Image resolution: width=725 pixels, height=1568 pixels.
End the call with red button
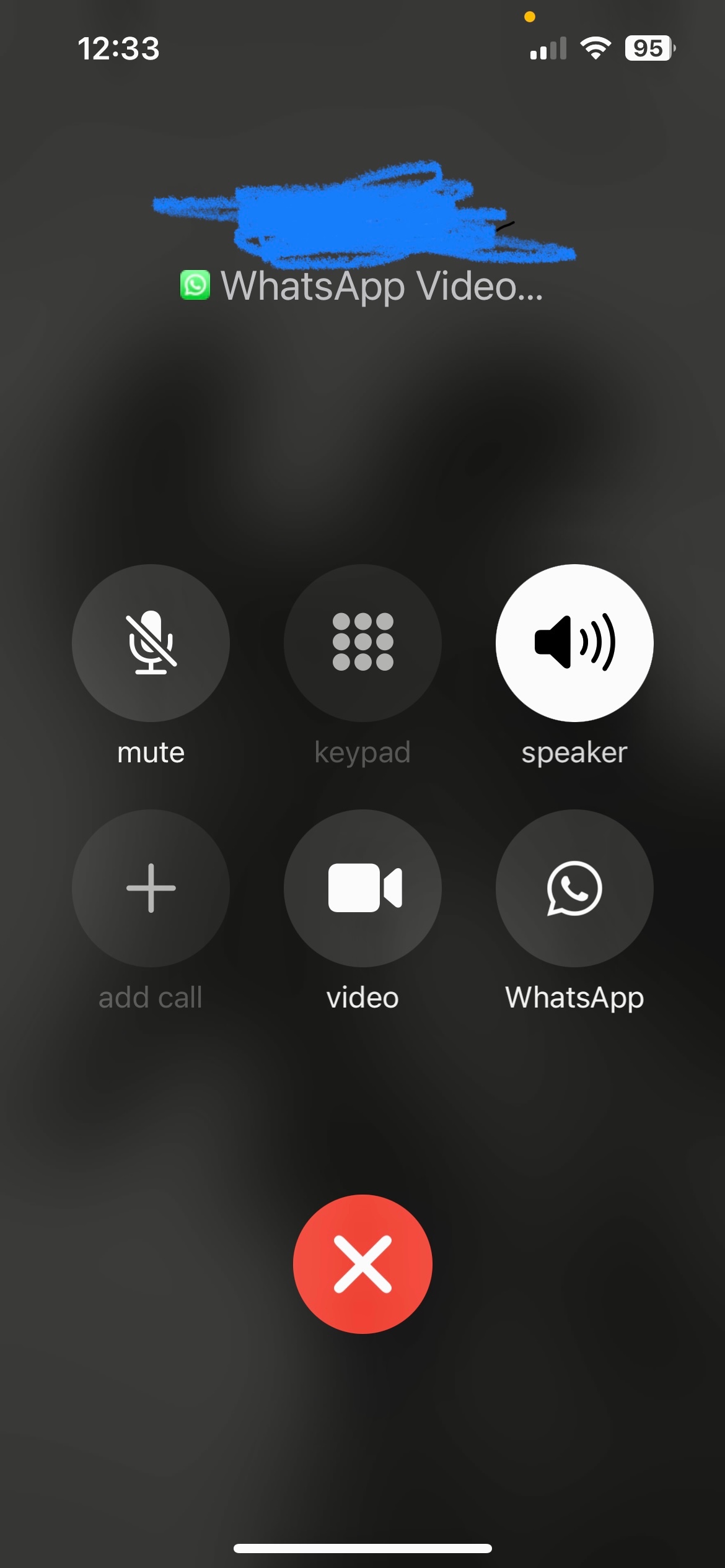(362, 1264)
